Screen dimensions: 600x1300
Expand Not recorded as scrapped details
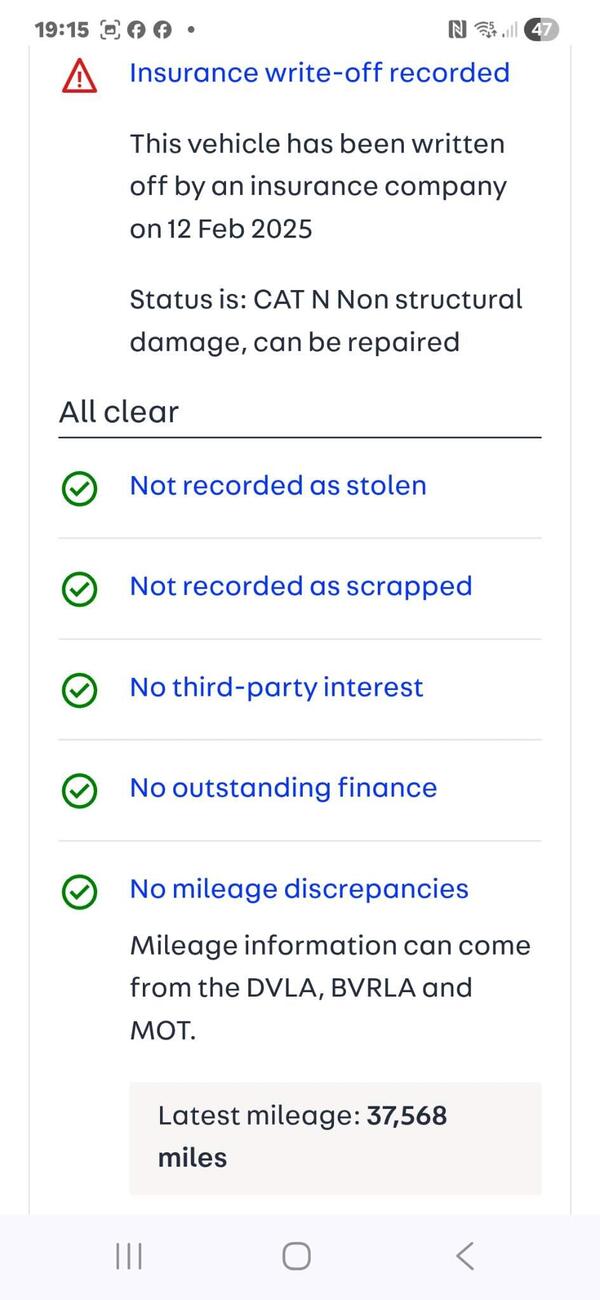pyautogui.click(x=300, y=587)
